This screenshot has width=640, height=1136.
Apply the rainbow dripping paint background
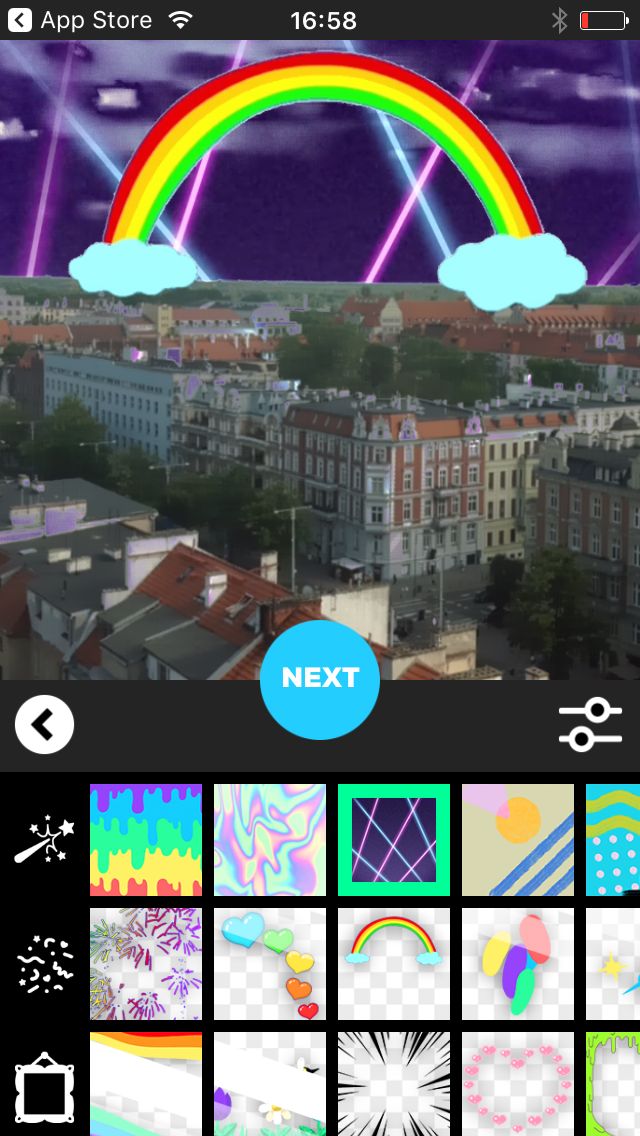click(146, 840)
